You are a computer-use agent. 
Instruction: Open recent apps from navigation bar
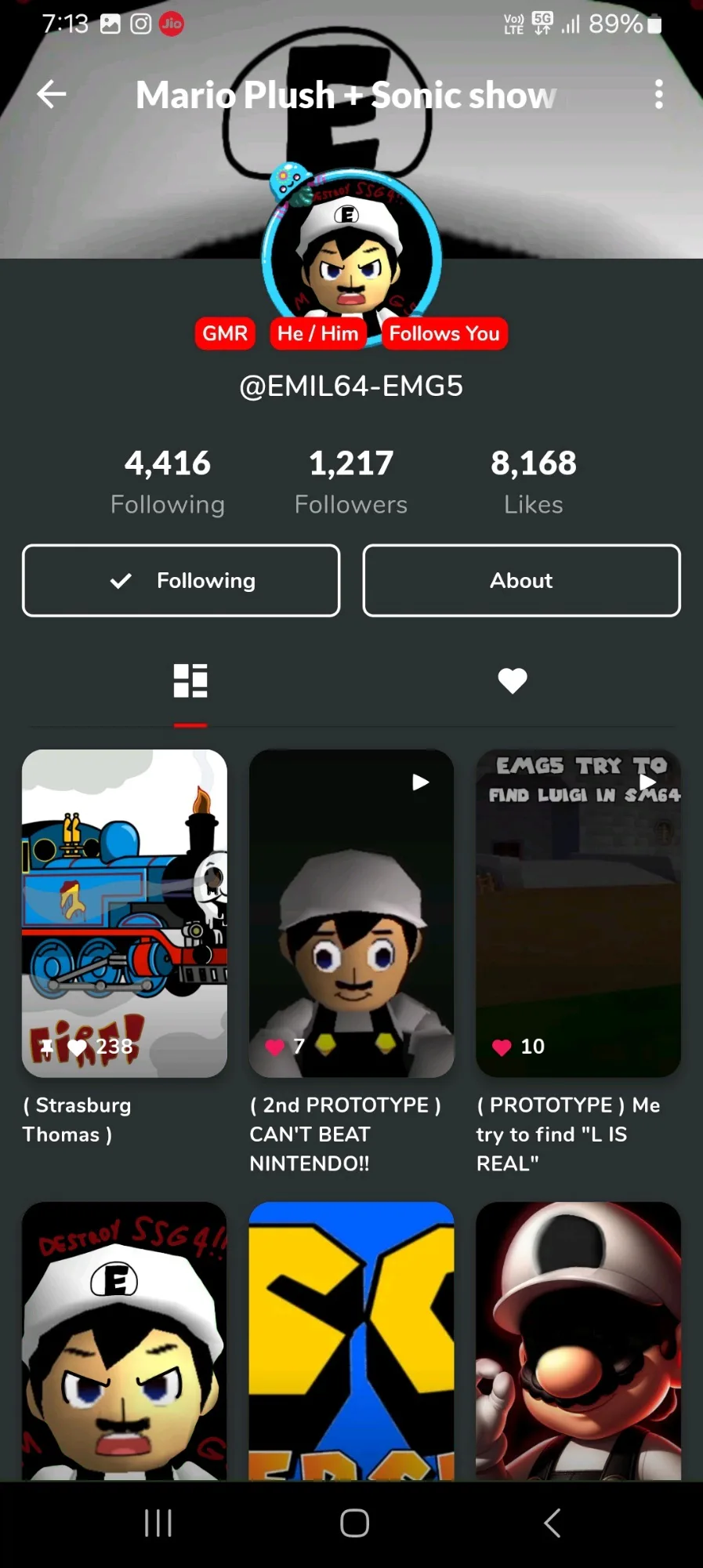[158, 1523]
